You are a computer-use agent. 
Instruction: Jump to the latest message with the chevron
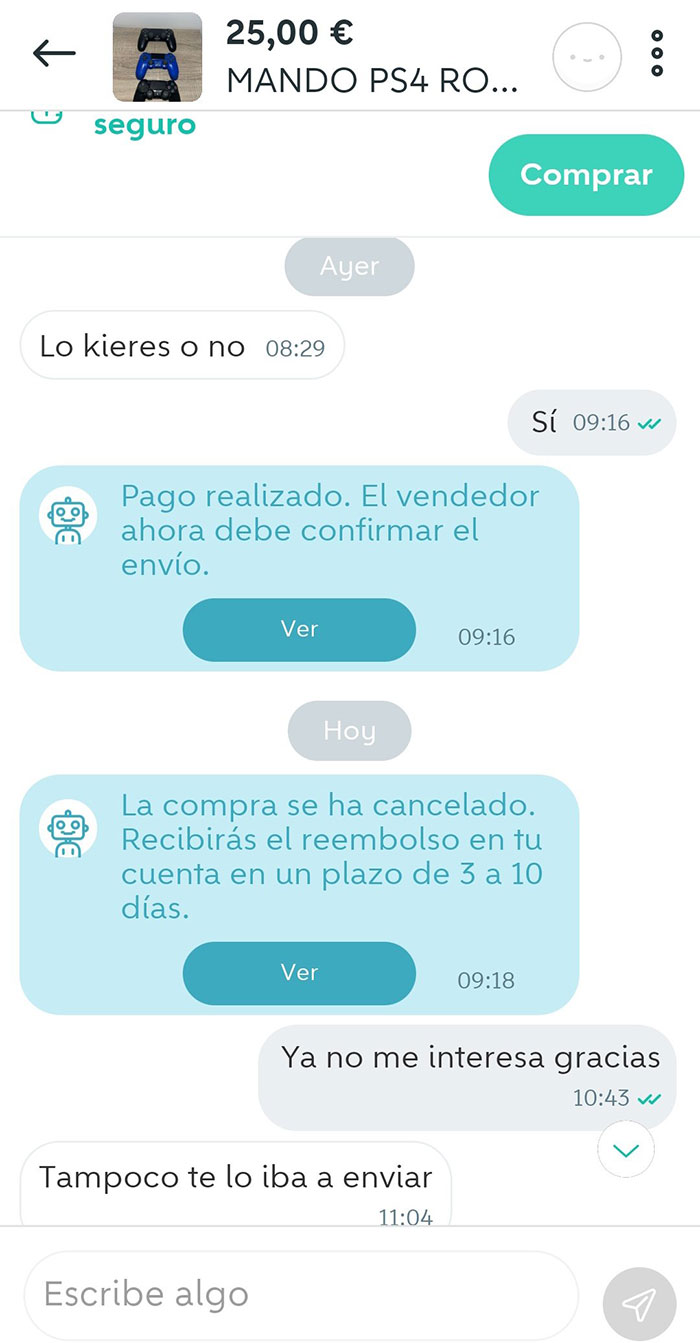[626, 1151]
